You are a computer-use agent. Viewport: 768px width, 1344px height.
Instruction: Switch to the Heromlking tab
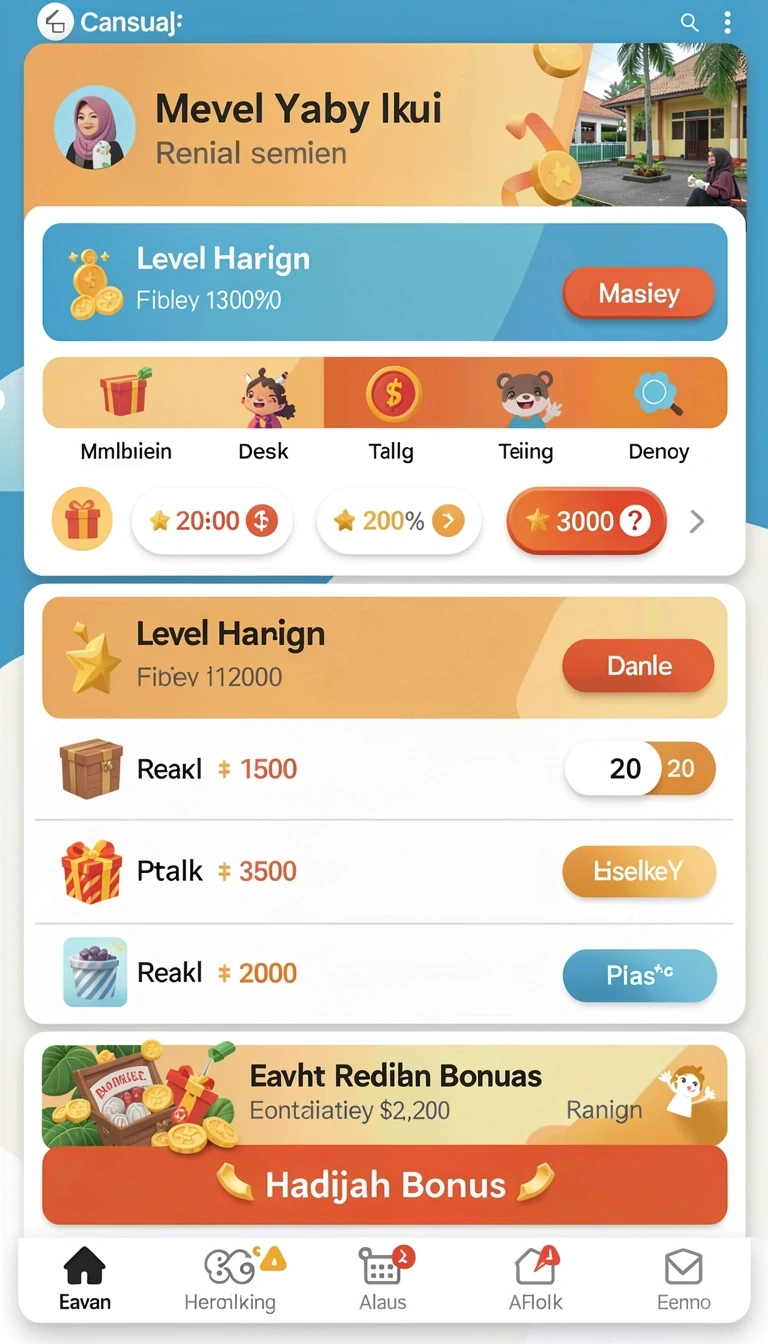point(231,1281)
